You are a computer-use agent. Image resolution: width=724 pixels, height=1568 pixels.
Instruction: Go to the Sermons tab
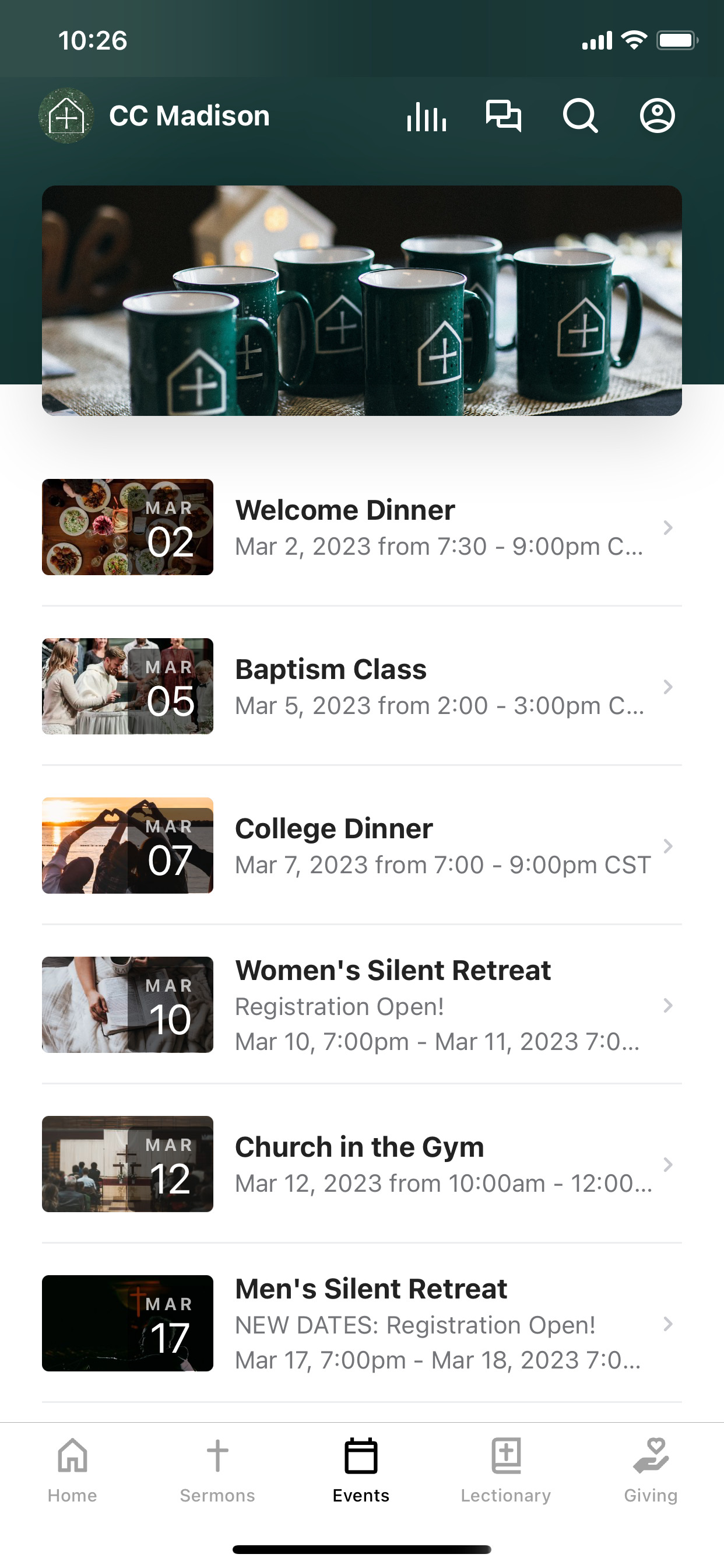(217, 1470)
